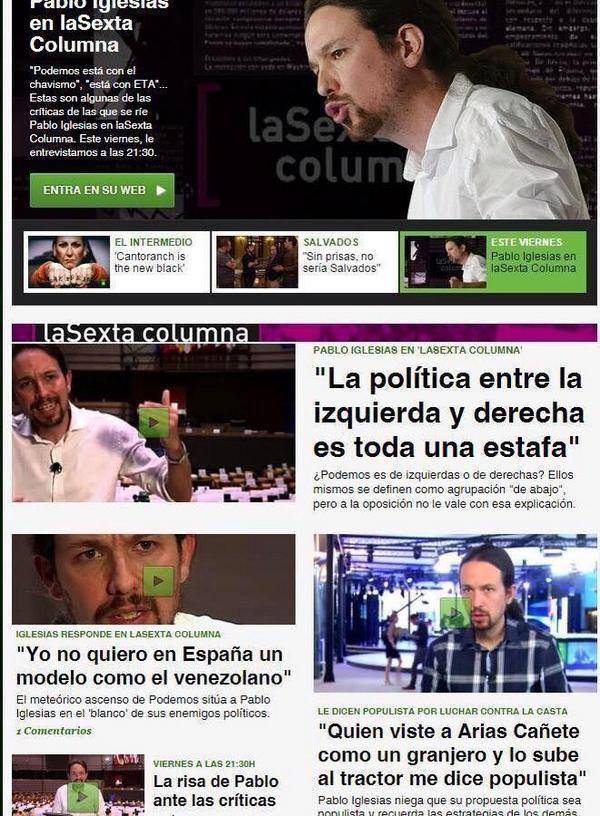Open the article 'Yo no quiero en España un modelo'
Screen dimensions: 600x816
coord(153,666)
